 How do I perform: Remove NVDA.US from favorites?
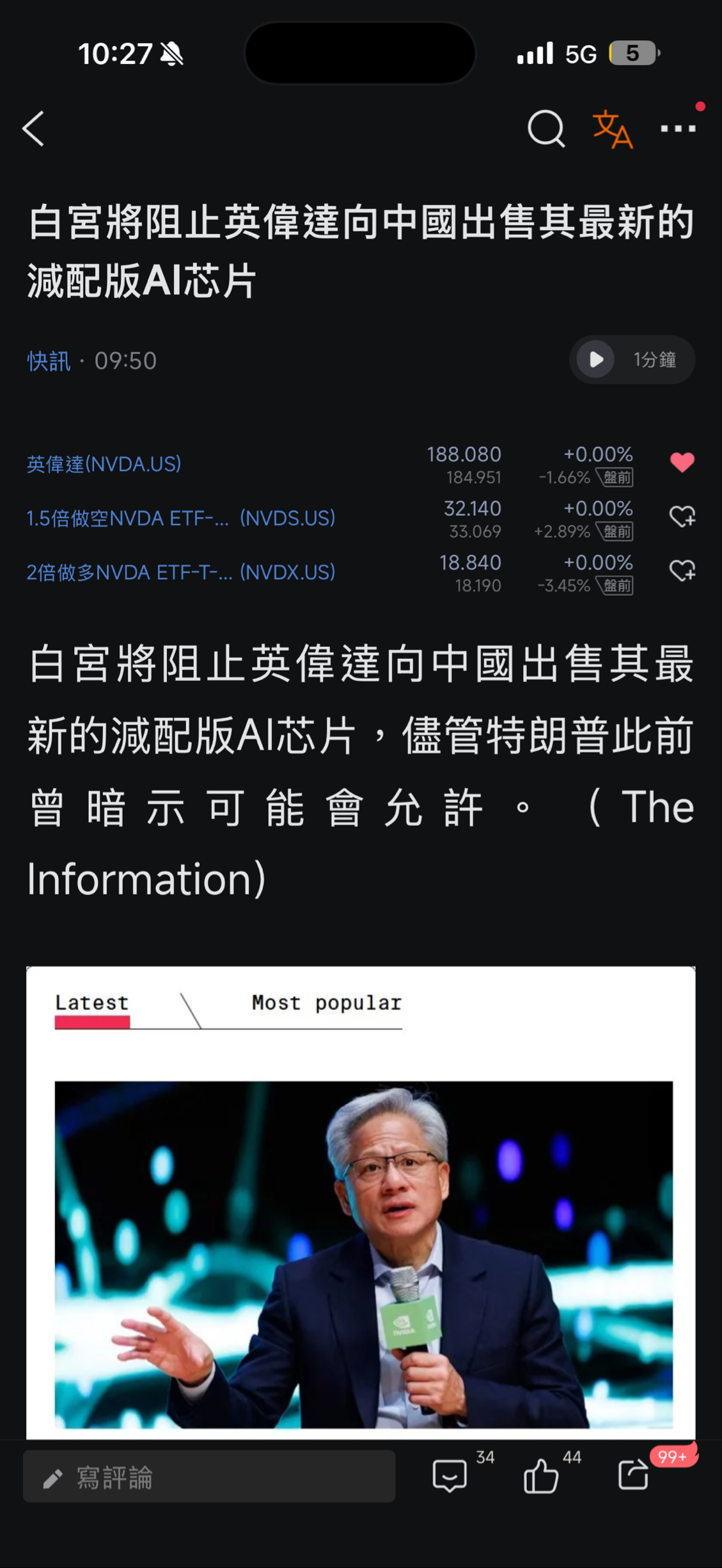click(682, 462)
